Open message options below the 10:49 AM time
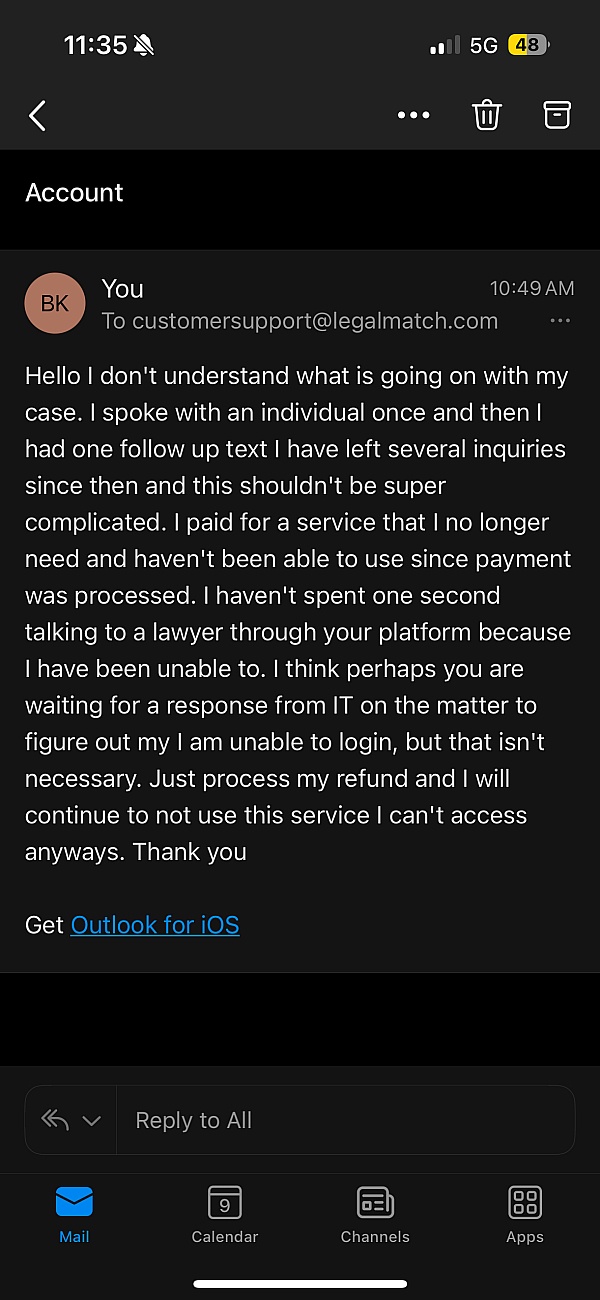600x1300 pixels. click(x=560, y=321)
